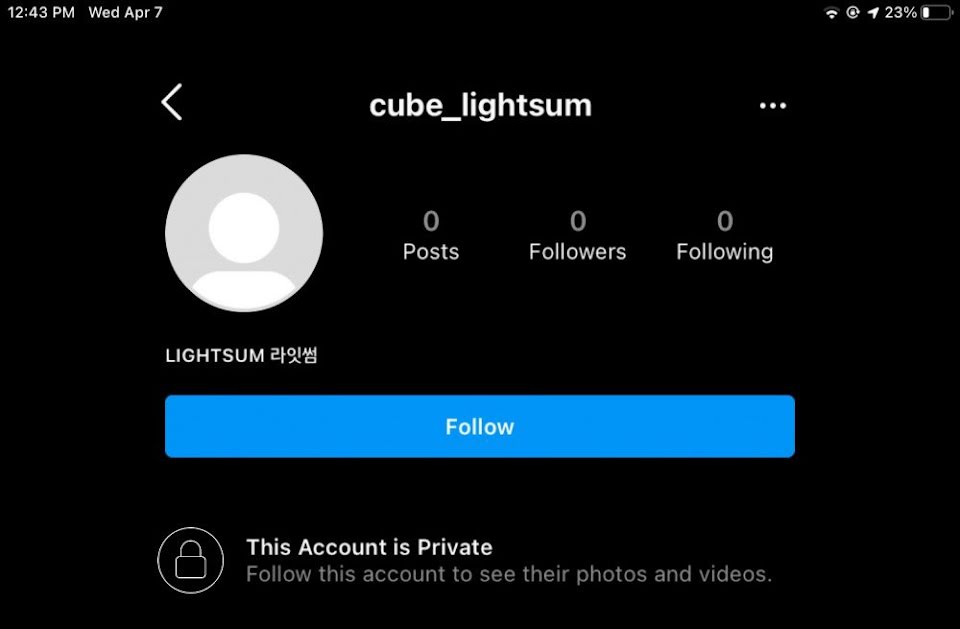Go back using the back arrow
Image resolution: width=960 pixels, height=629 pixels.
tap(172, 103)
